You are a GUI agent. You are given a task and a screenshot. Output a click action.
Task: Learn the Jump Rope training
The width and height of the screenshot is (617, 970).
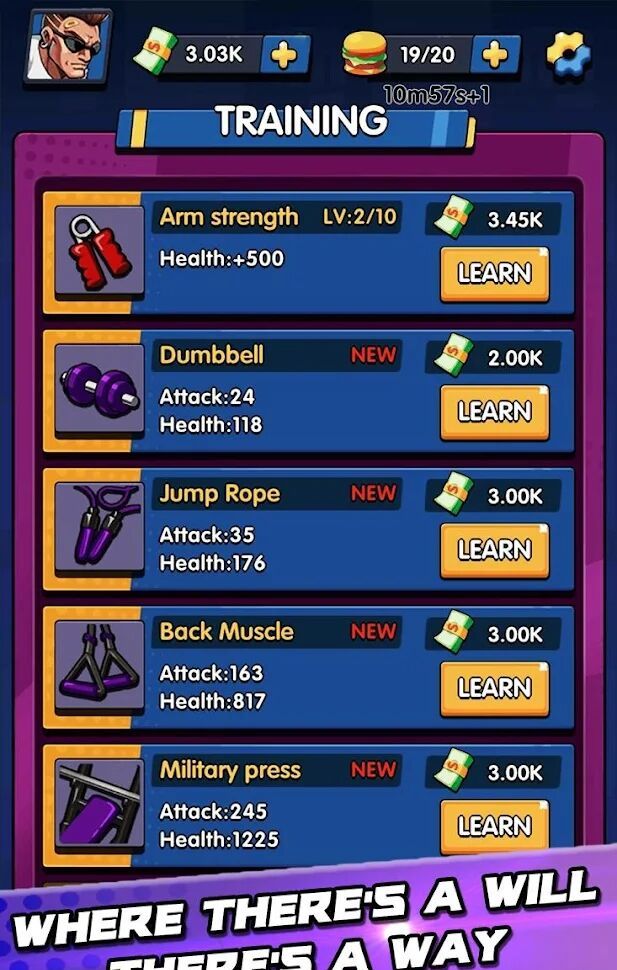tap(494, 550)
